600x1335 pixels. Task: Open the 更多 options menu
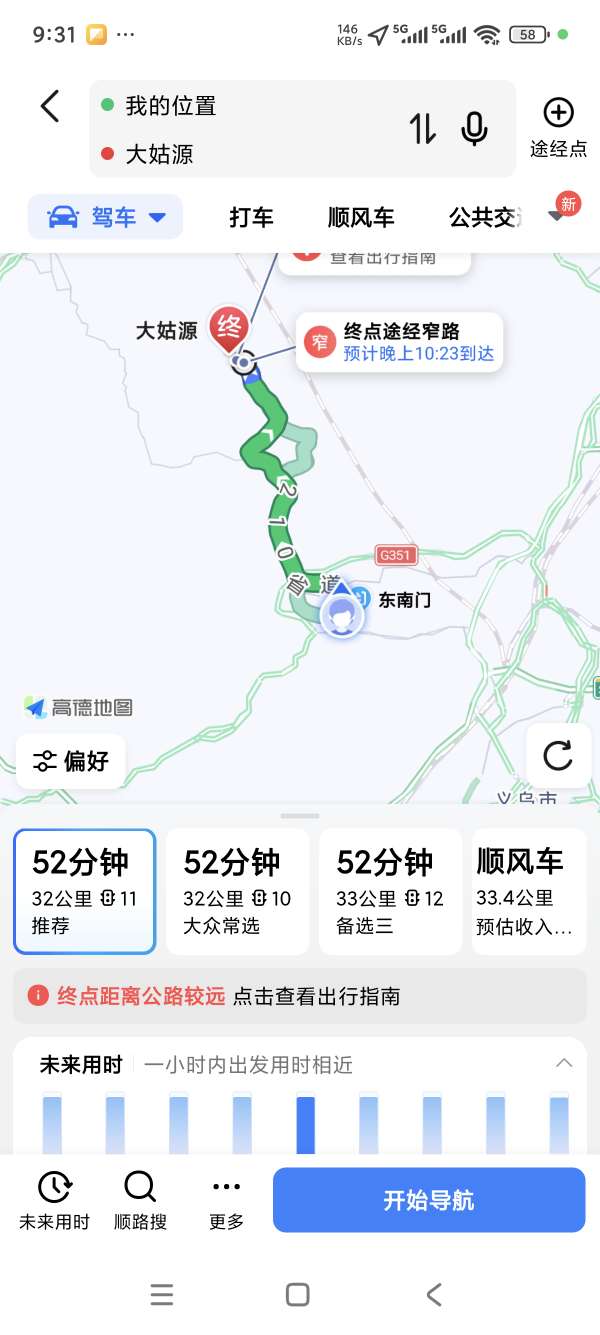coord(227,1200)
